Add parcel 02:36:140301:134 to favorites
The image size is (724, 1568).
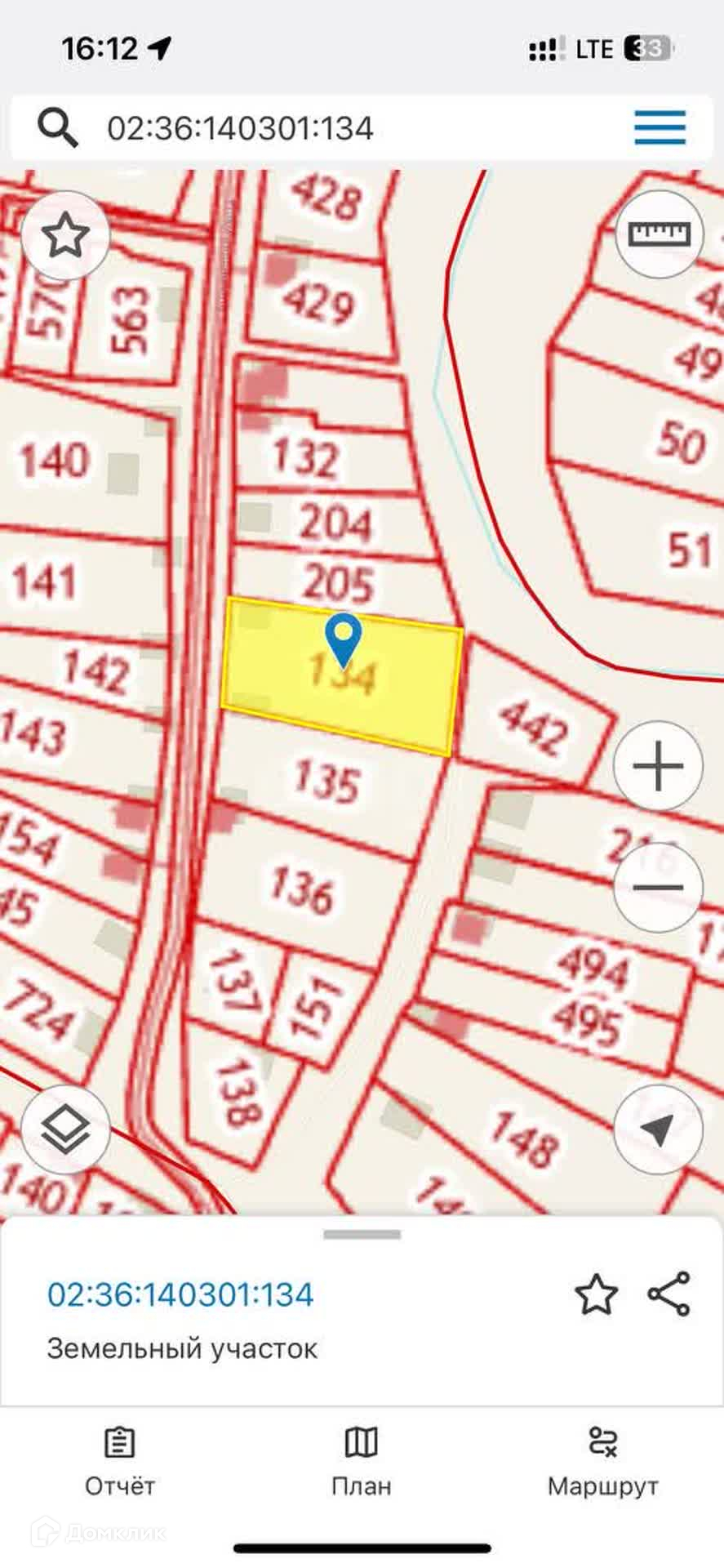pyautogui.click(x=596, y=1295)
